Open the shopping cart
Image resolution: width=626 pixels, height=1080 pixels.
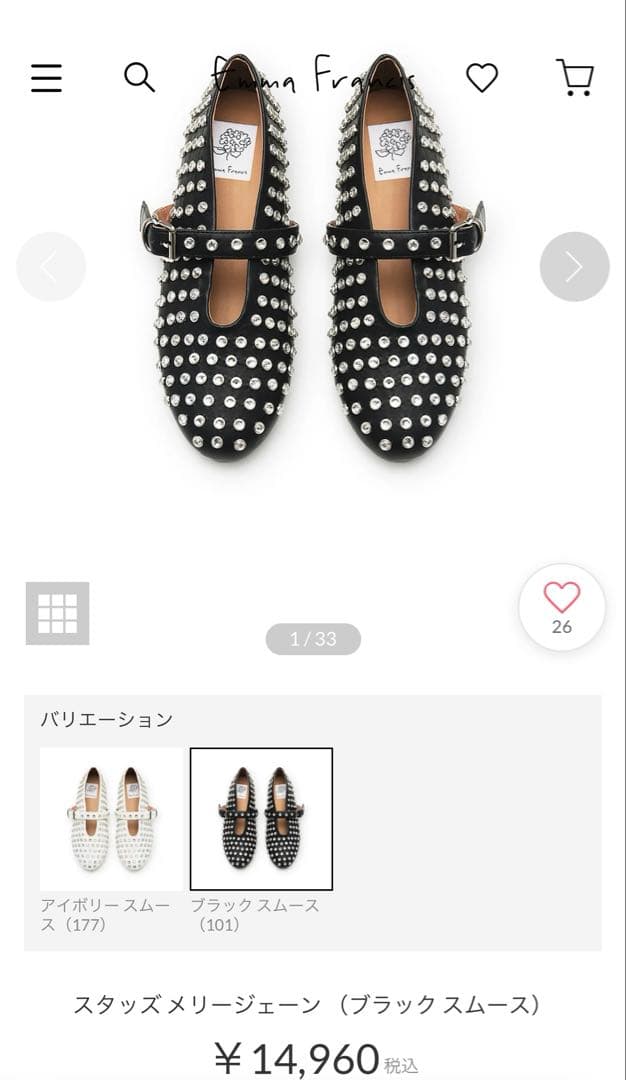click(575, 77)
